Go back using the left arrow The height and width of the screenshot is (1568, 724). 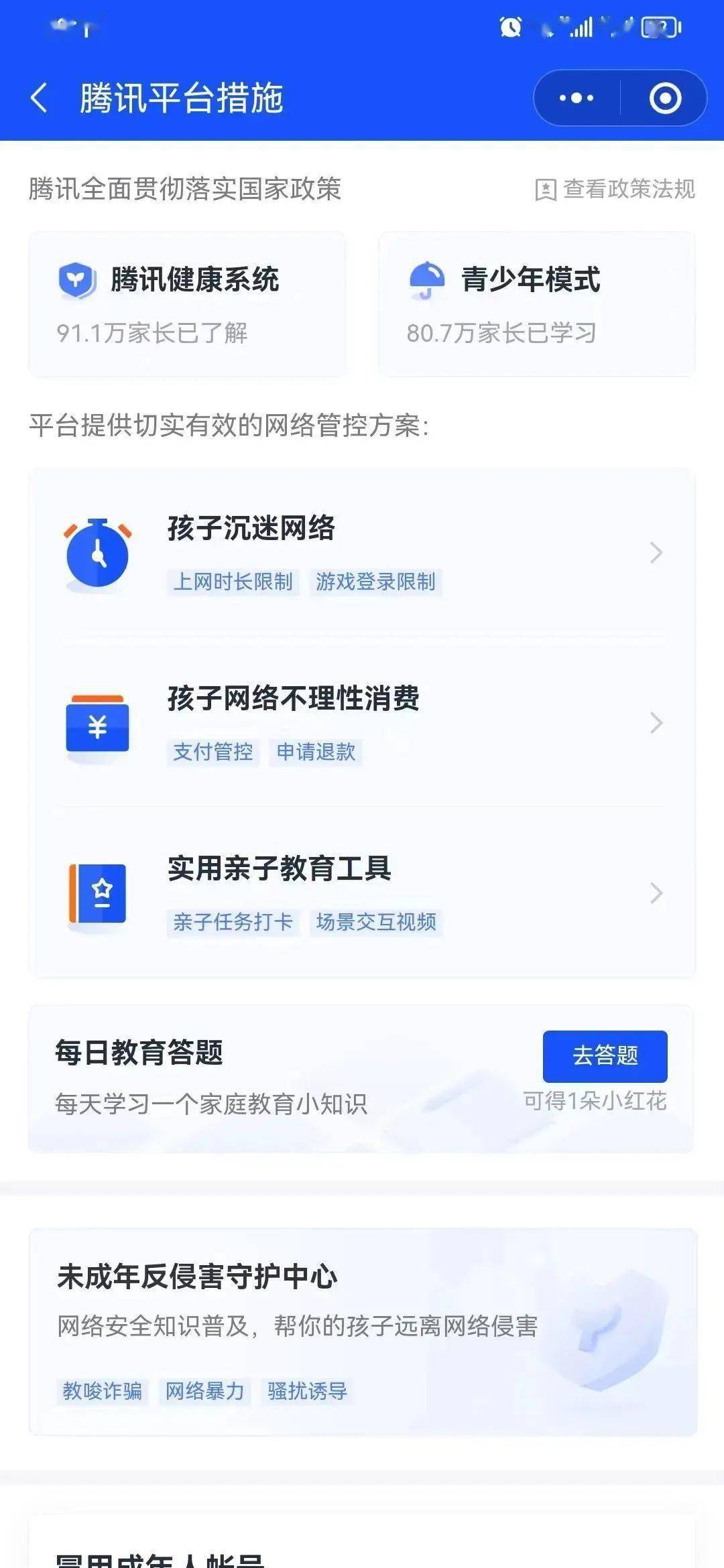point(40,98)
